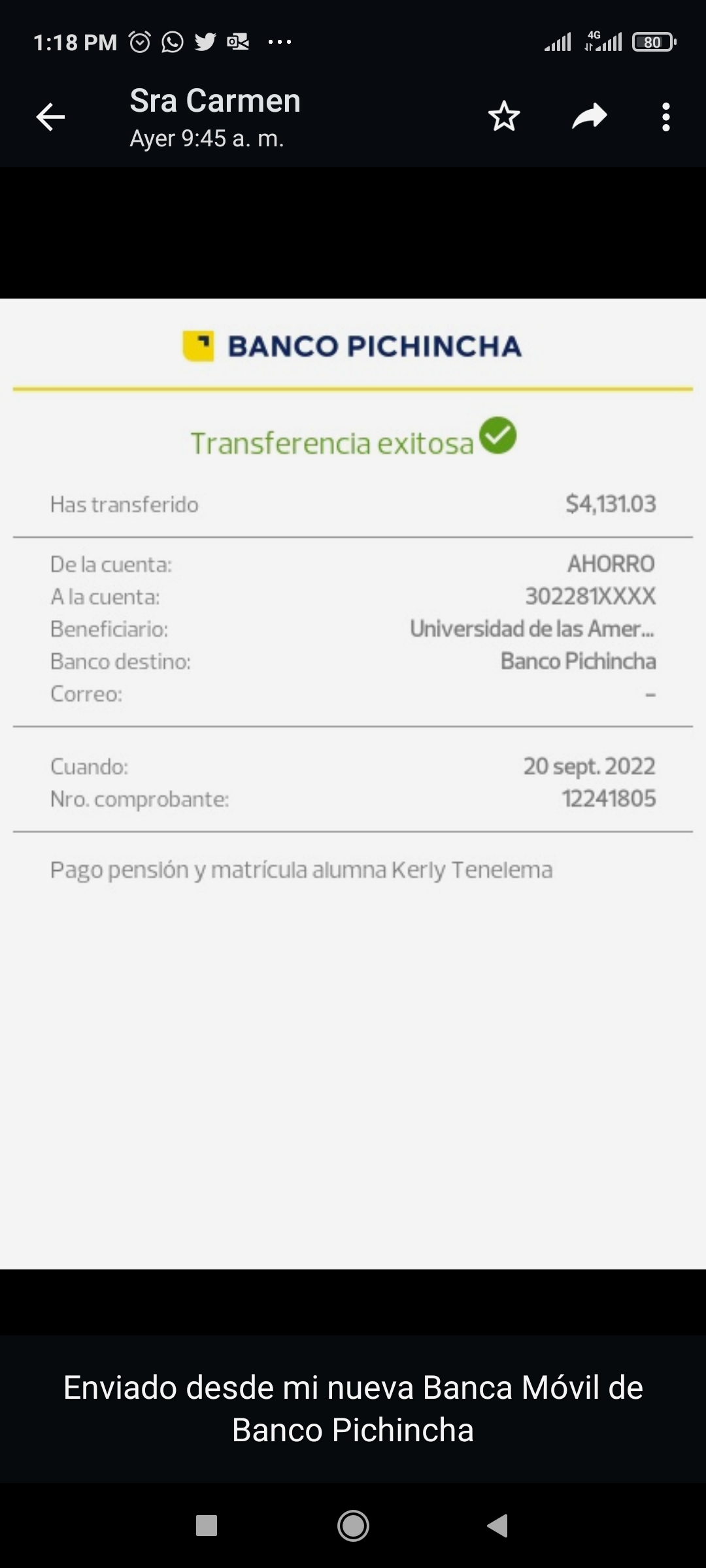The width and height of the screenshot is (706, 1568).
Task: Star this message from Sra Carmen
Action: (x=504, y=118)
